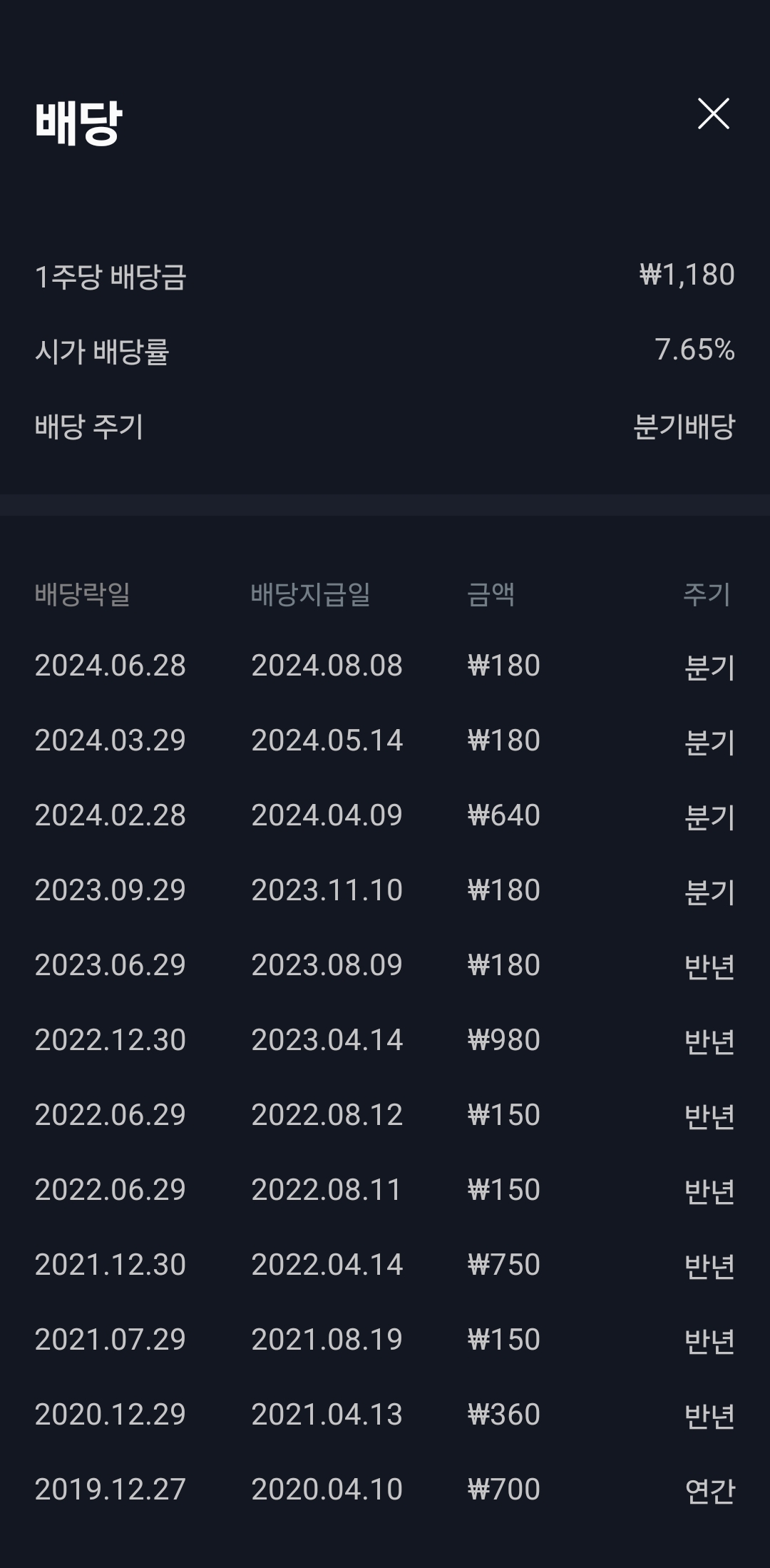Select the 분기배당 dividend cycle label
The width and height of the screenshot is (770, 1568).
pyautogui.click(x=686, y=424)
